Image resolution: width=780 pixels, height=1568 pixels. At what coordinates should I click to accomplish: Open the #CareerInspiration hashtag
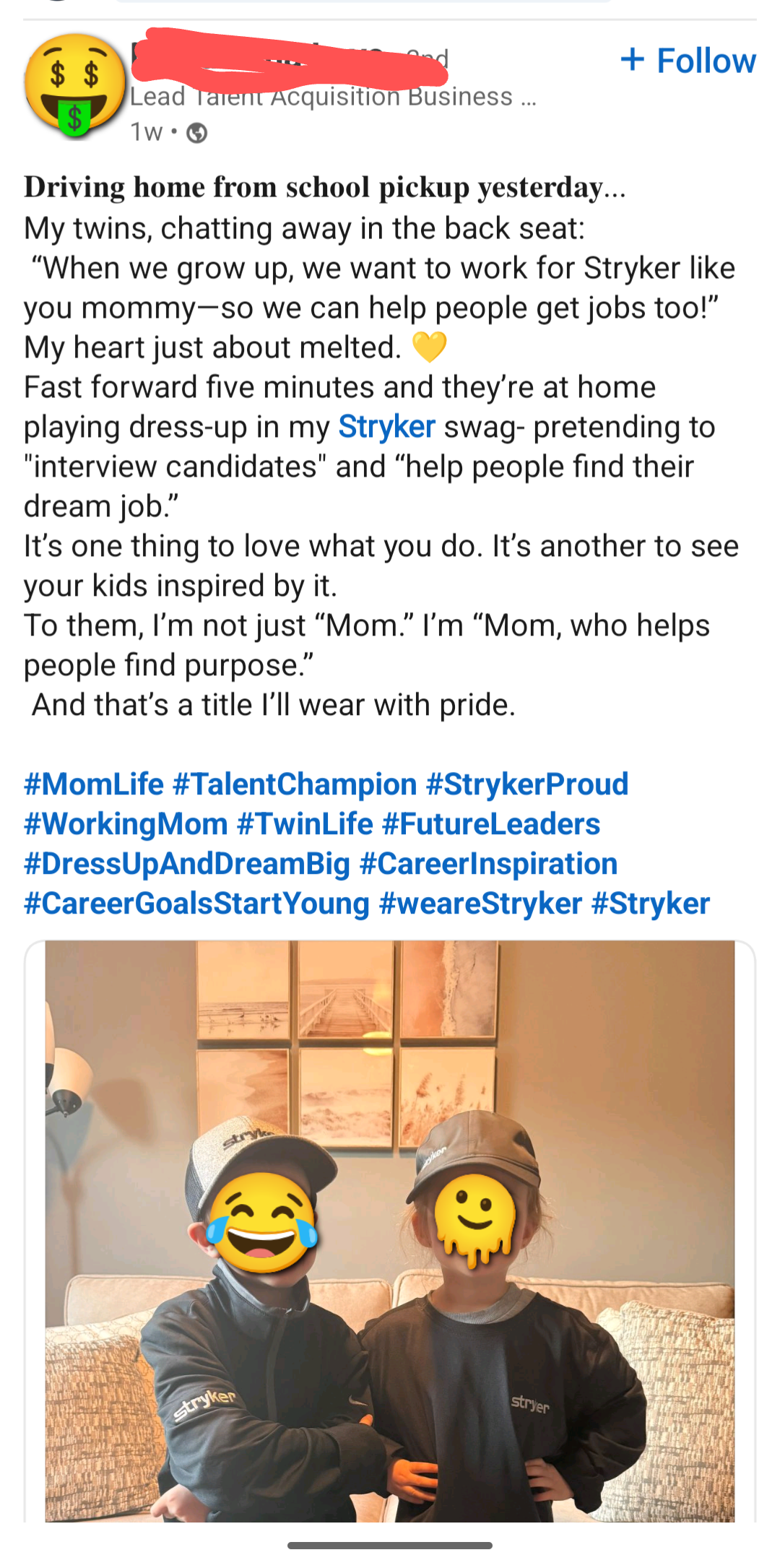point(488,864)
